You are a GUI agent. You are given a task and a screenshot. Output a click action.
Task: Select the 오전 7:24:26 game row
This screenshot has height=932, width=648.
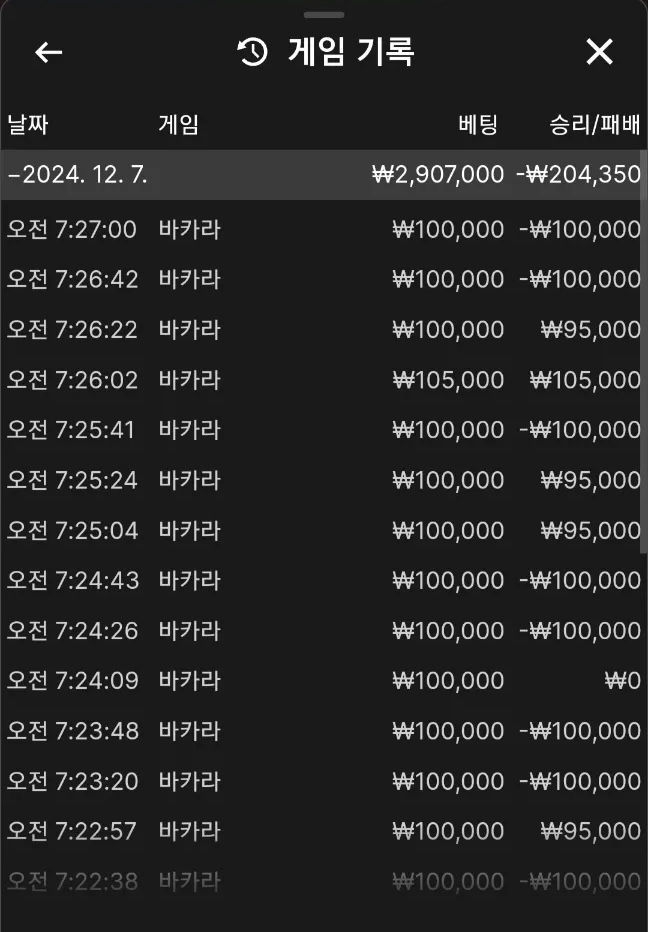pos(323,631)
